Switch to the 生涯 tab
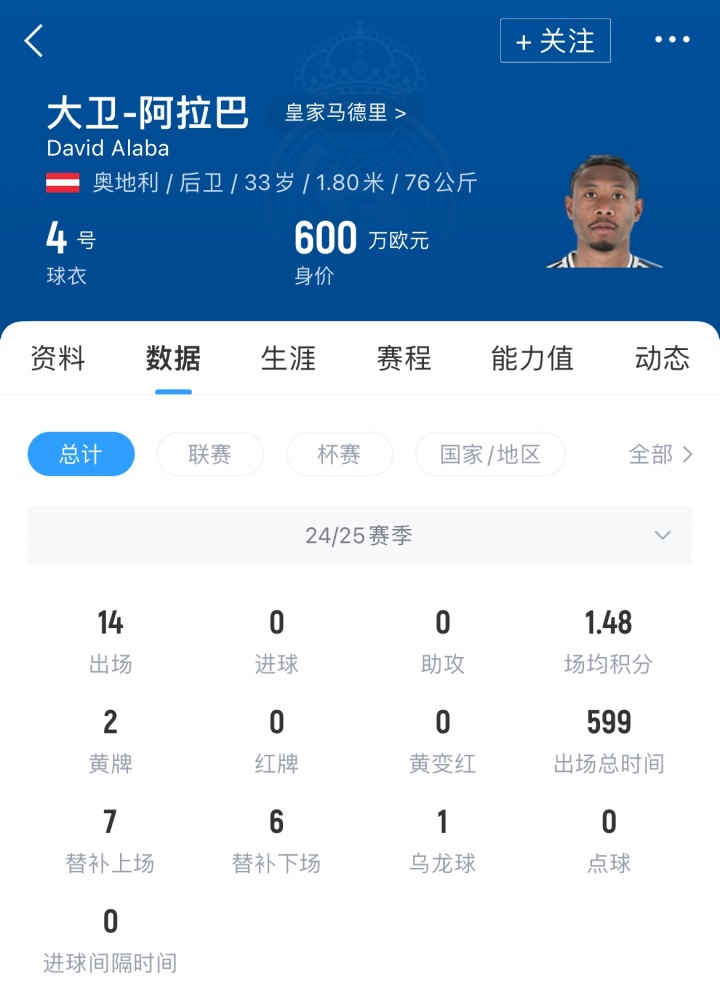The height and width of the screenshot is (999, 720). click(x=288, y=358)
